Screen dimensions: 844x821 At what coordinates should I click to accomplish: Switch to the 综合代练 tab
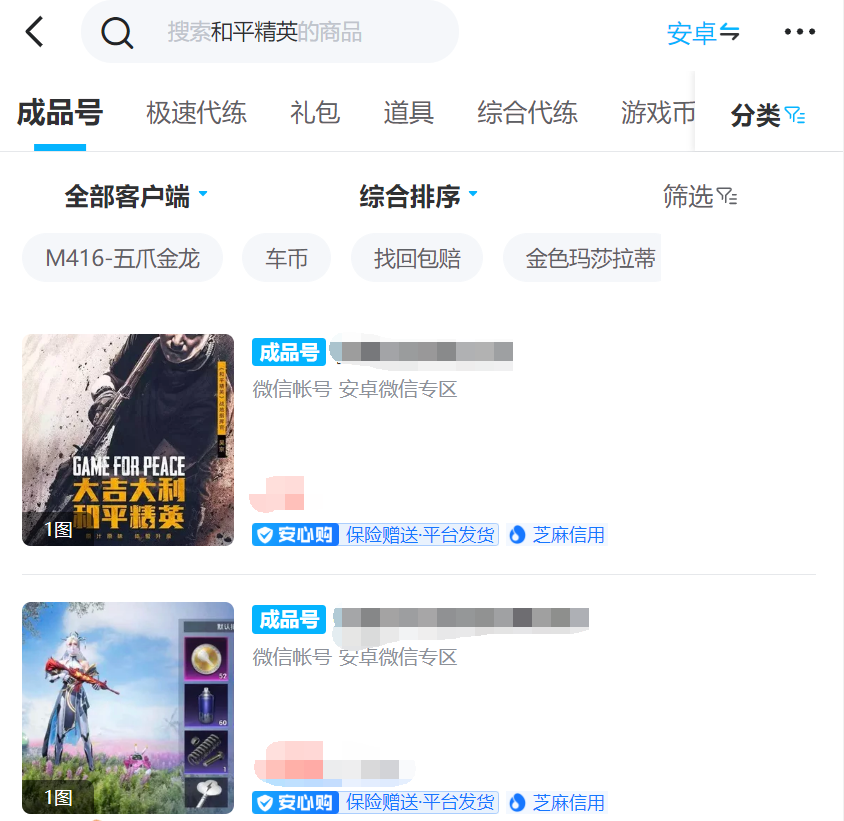click(527, 113)
